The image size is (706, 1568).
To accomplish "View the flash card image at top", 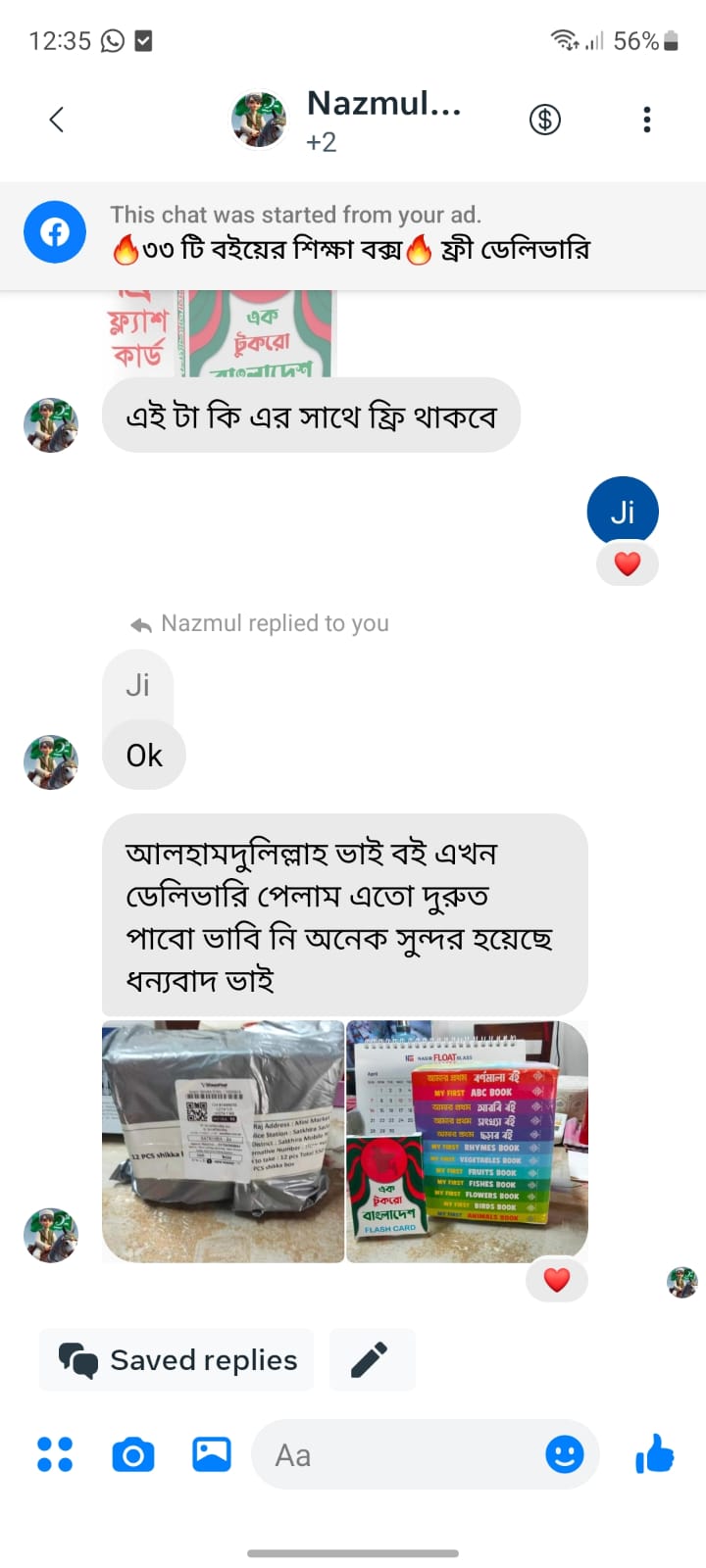I will [222, 335].
